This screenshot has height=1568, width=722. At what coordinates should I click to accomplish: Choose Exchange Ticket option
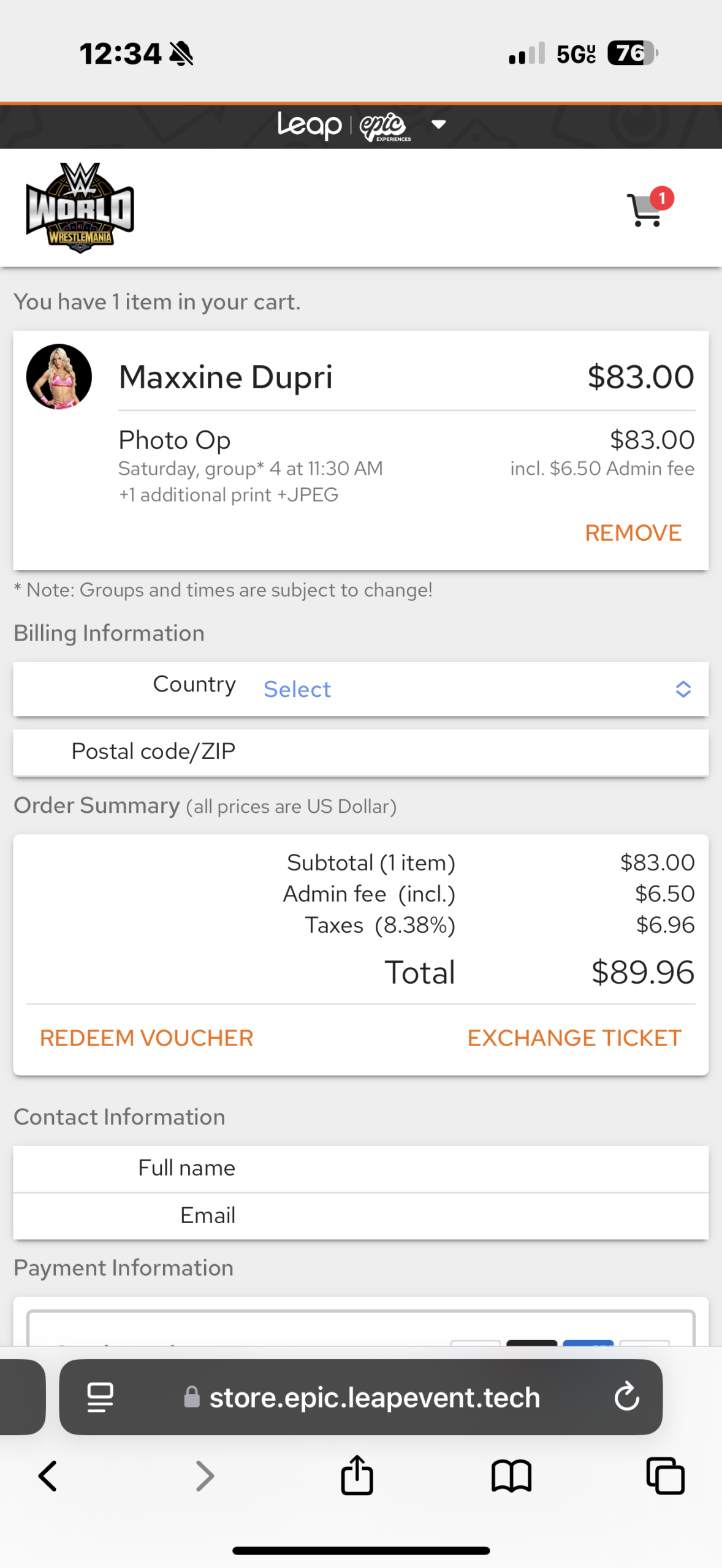574,1038
